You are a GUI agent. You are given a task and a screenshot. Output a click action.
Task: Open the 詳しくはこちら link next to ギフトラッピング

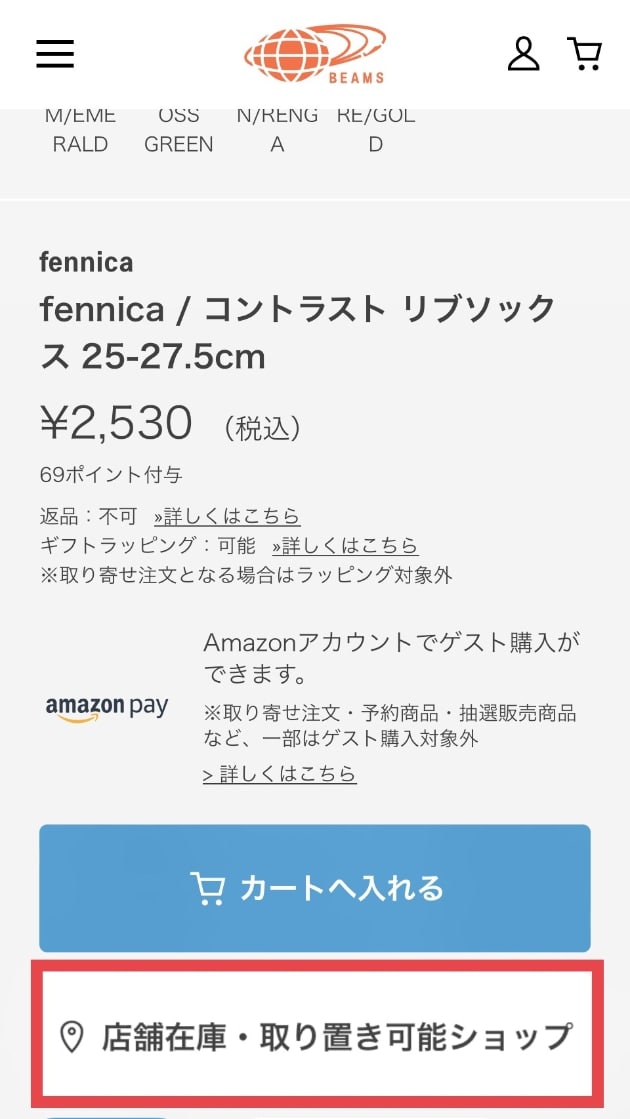[345, 546]
